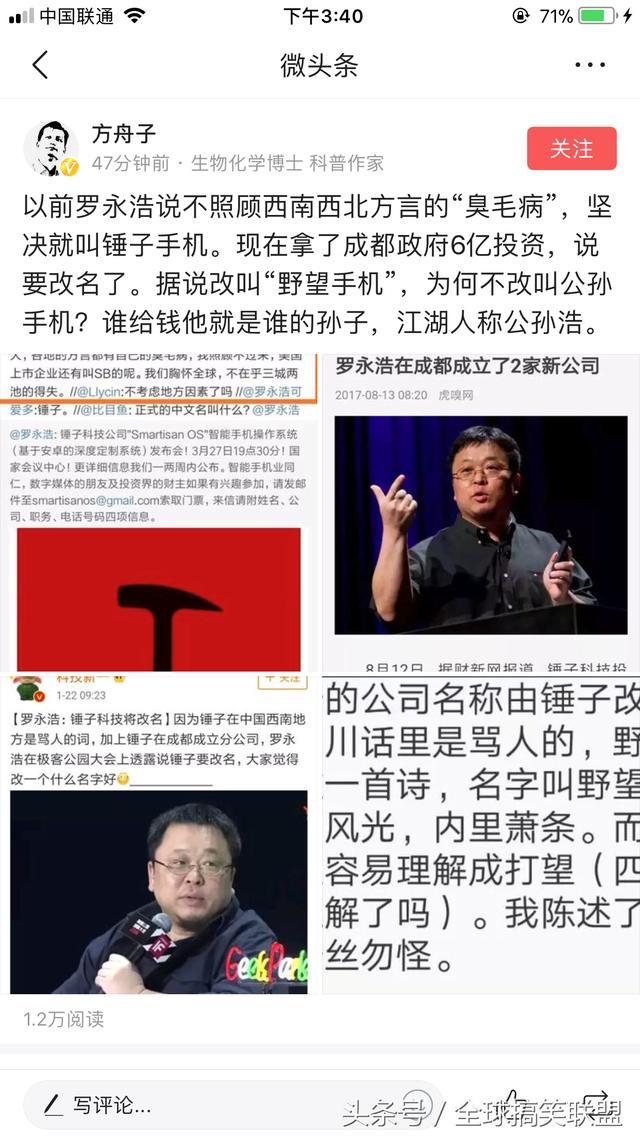The width and height of the screenshot is (640, 1138).
Task: Open the red hammer screenshot image
Action: (161, 511)
